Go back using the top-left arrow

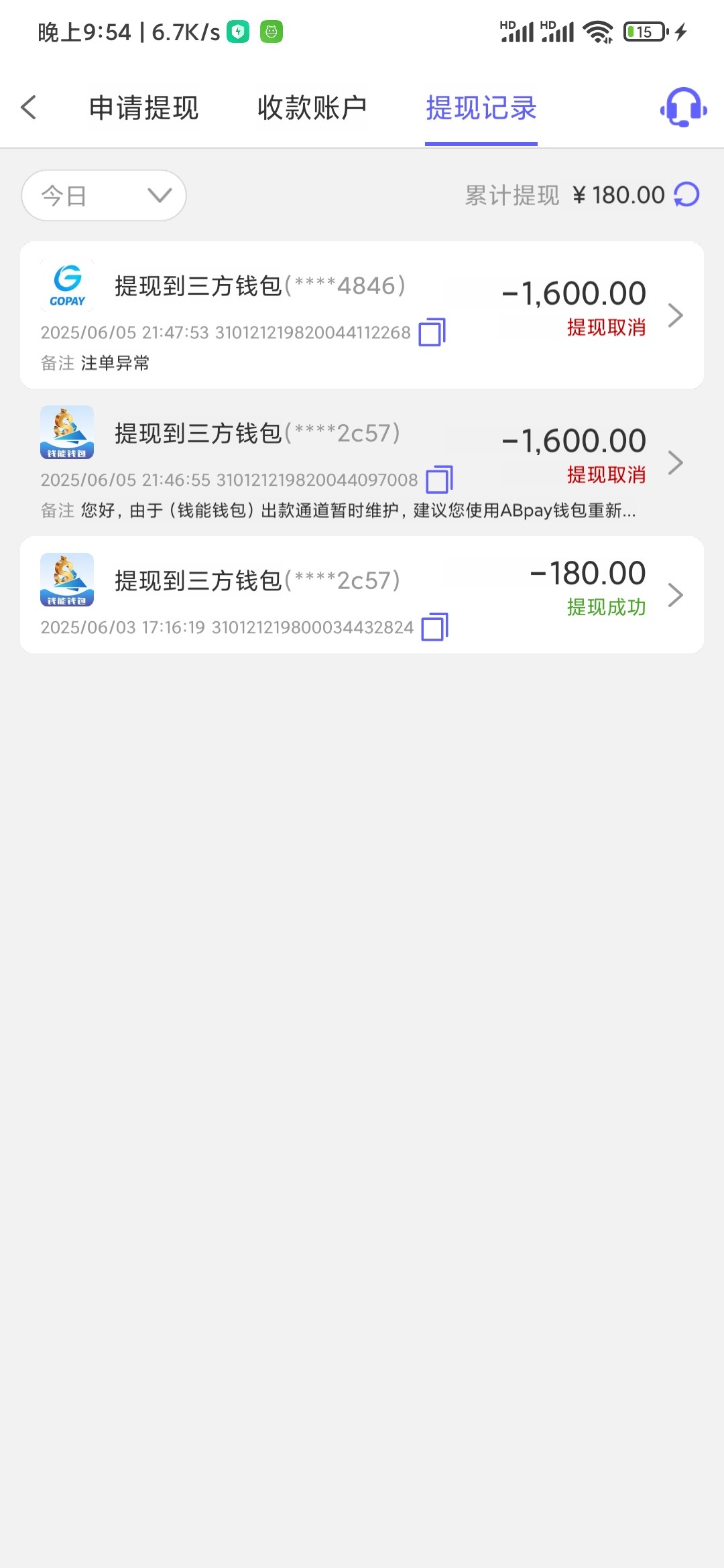coord(29,107)
